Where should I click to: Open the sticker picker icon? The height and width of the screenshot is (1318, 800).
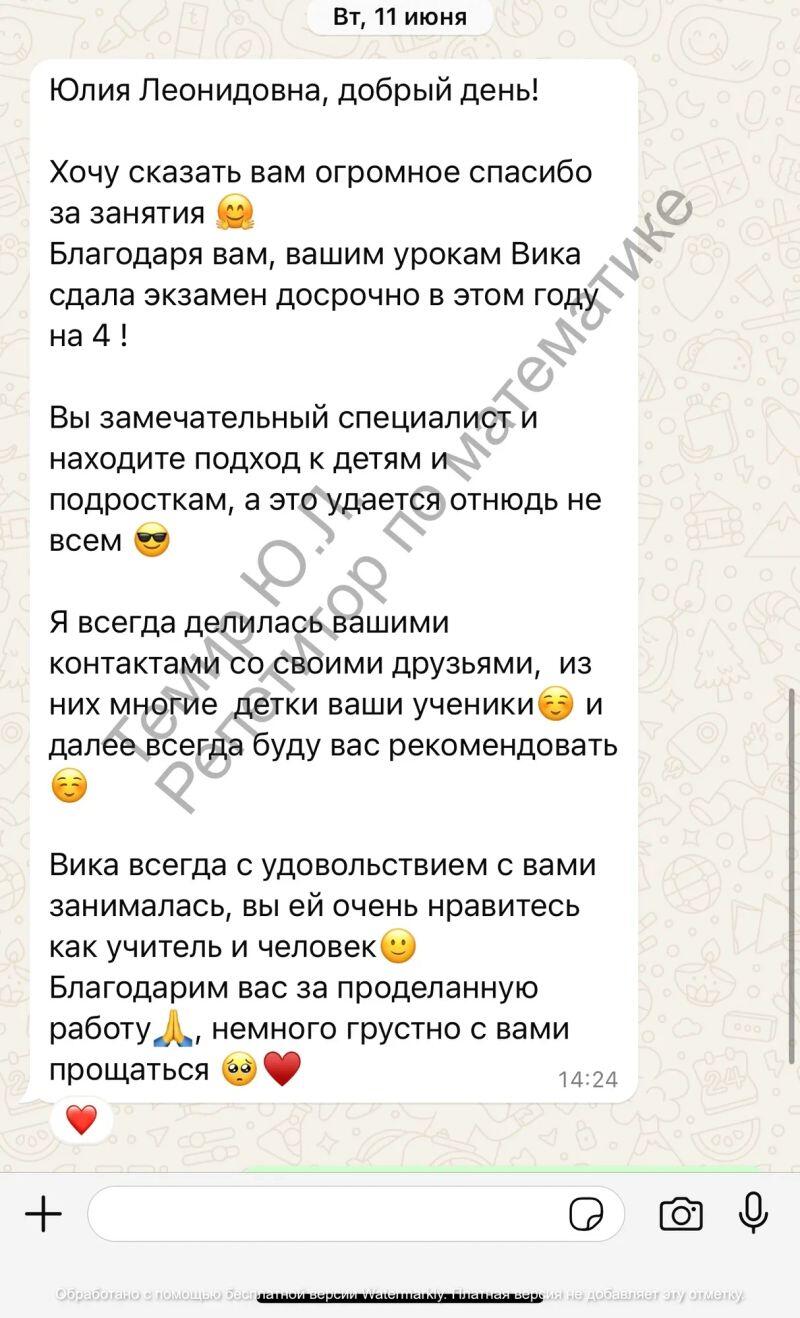coord(587,1215)
